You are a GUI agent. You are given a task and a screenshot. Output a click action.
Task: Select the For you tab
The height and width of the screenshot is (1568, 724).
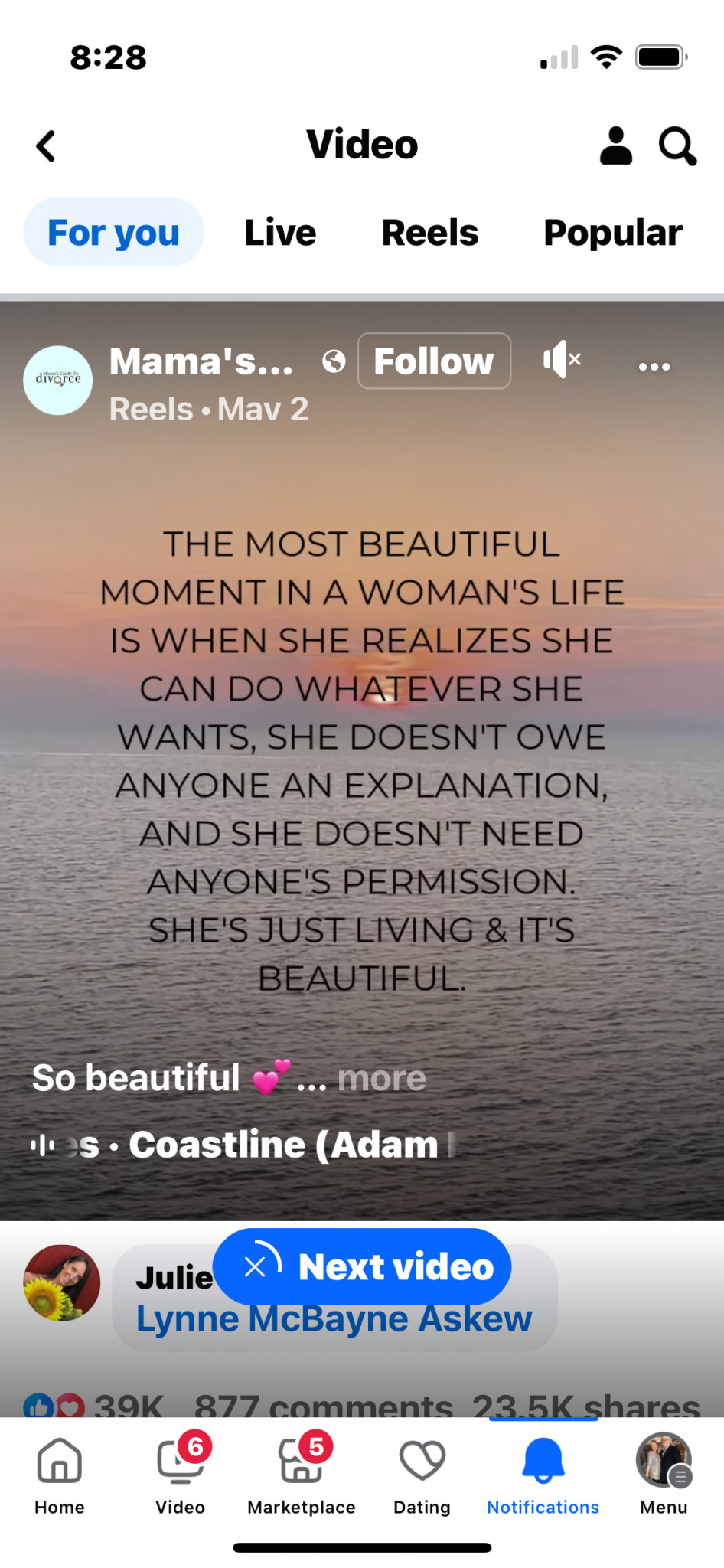[114, 232]
